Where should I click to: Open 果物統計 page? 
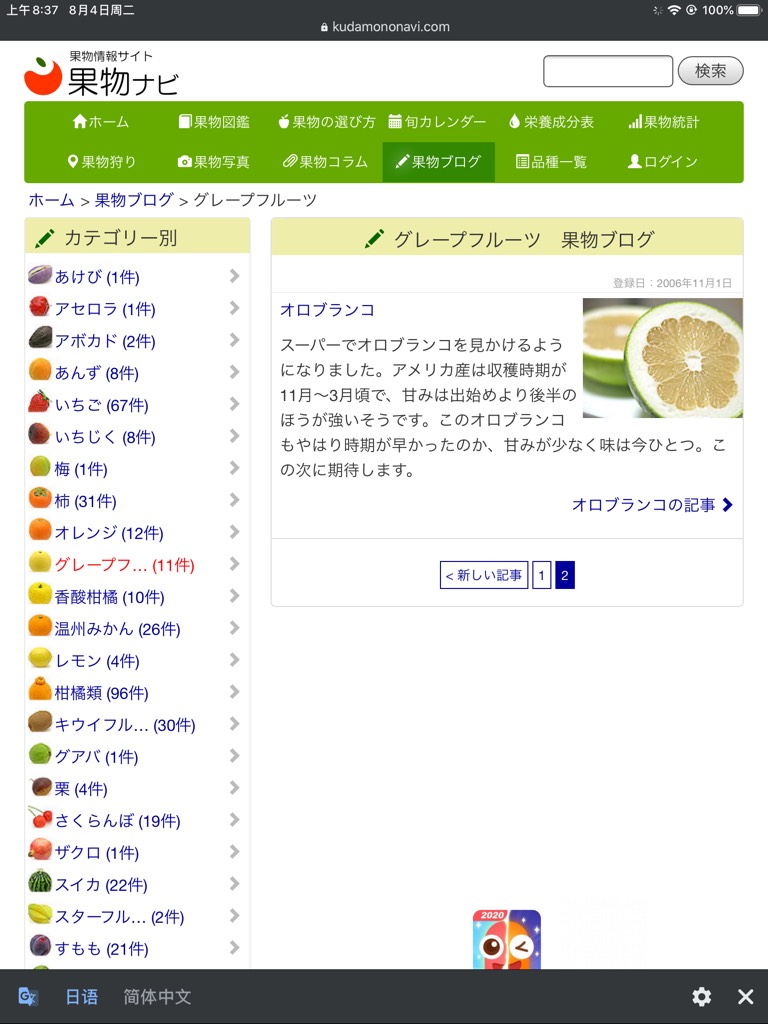664,122
